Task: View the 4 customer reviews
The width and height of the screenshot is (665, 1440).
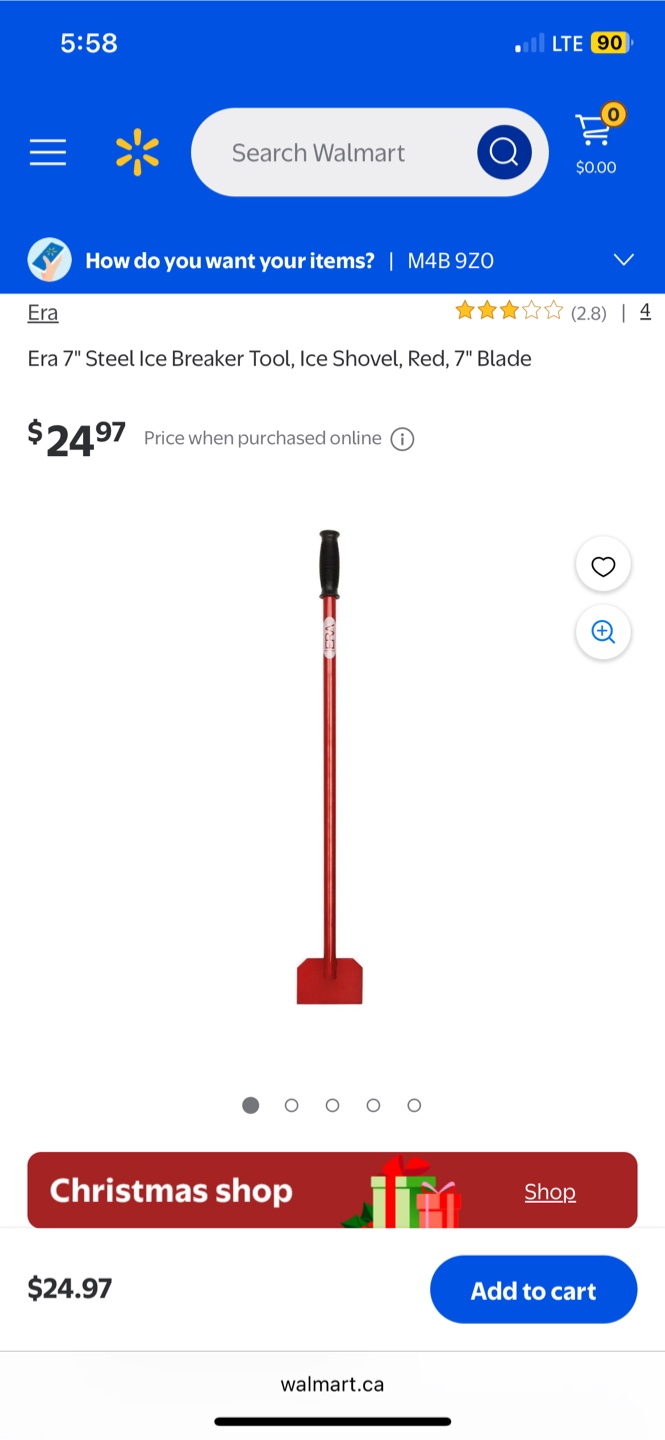Action: point(645,311)
